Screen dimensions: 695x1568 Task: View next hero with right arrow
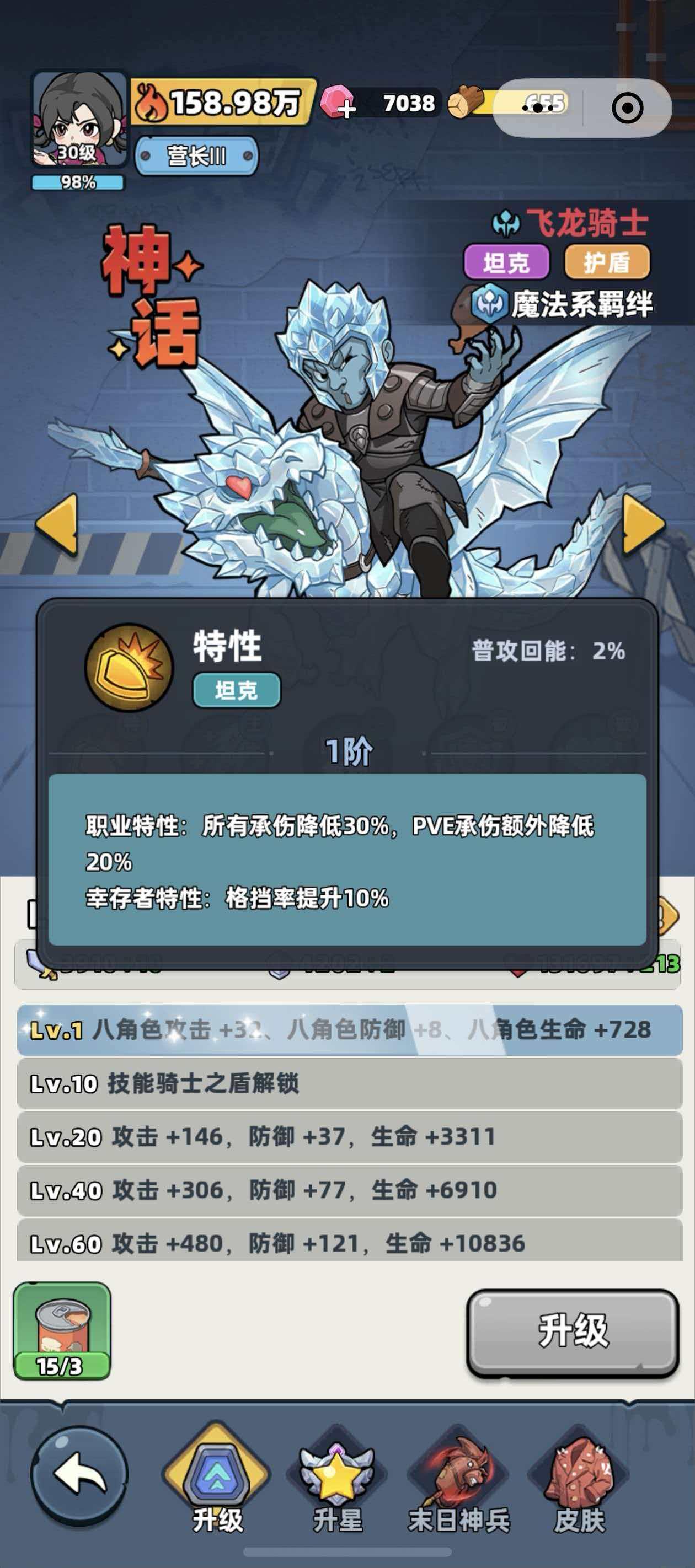point(641,524)
